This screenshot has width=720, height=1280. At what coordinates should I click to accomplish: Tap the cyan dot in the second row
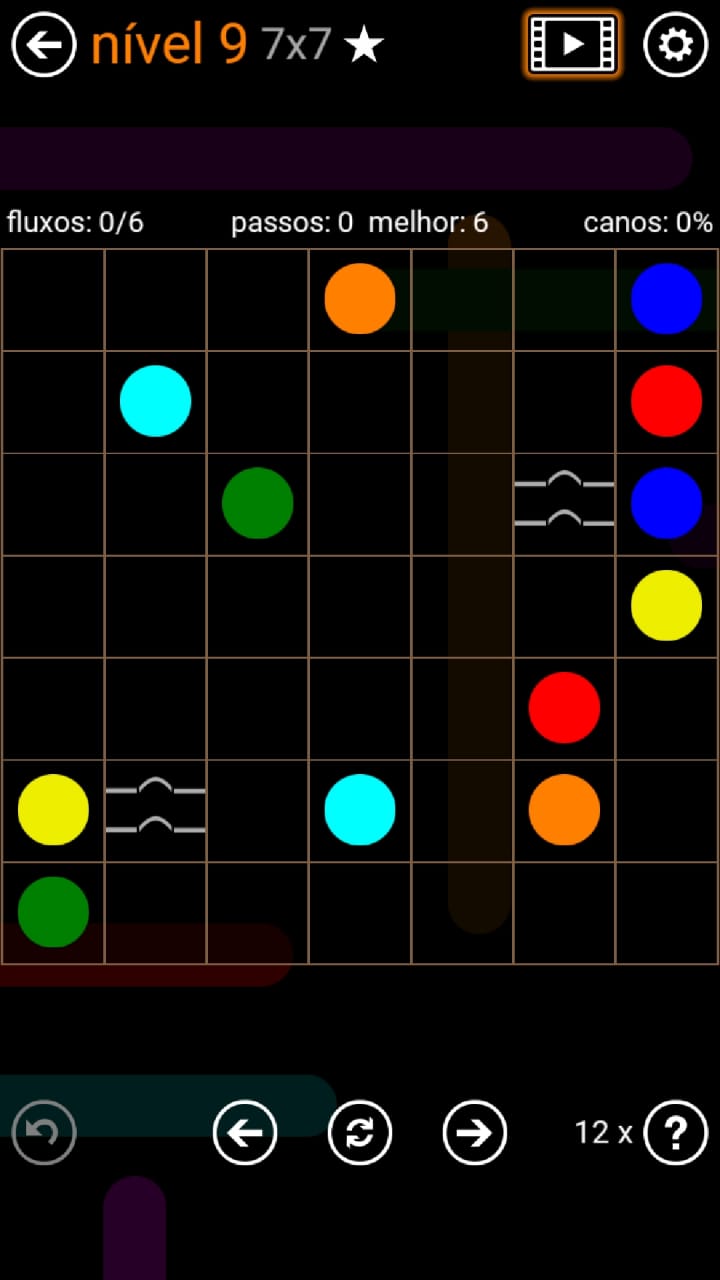coord(155,401)
